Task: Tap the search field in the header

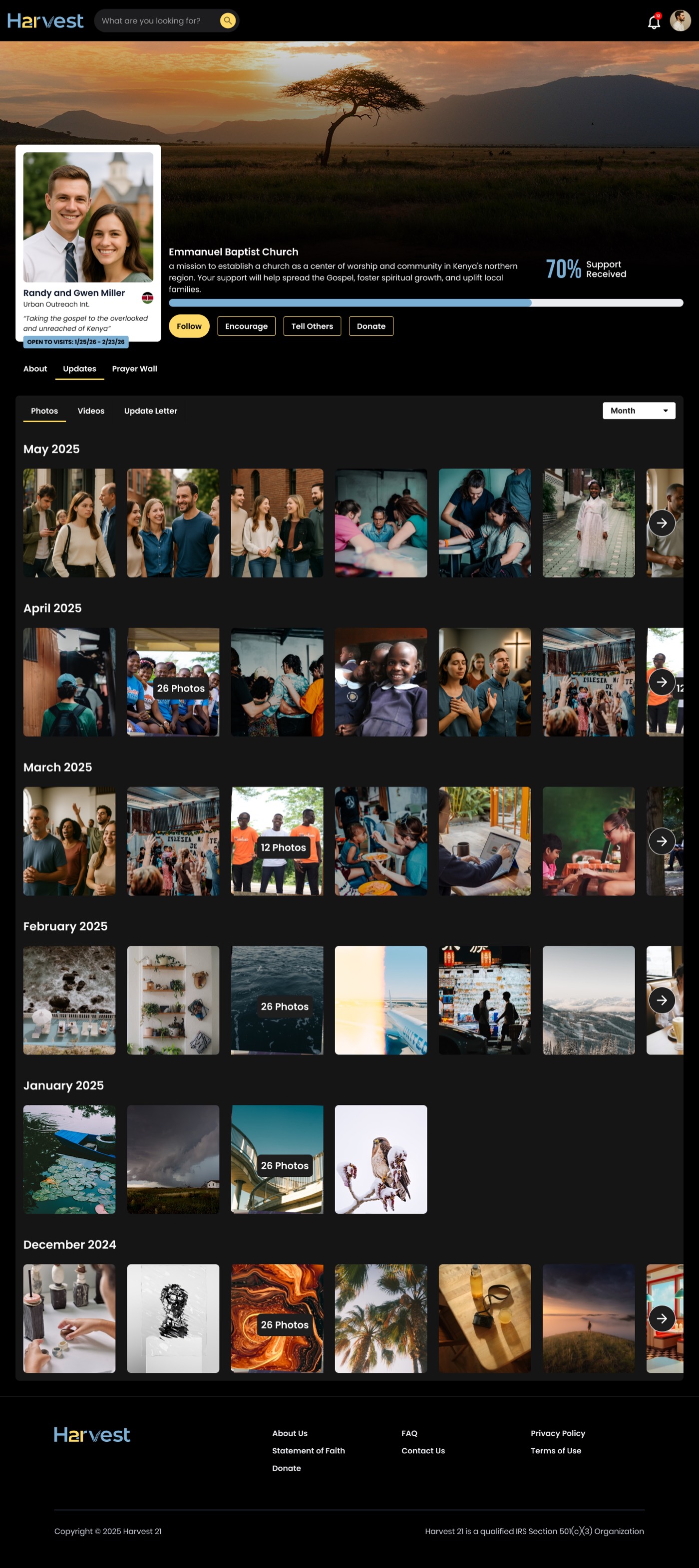Action: click(x=155, y=20)
